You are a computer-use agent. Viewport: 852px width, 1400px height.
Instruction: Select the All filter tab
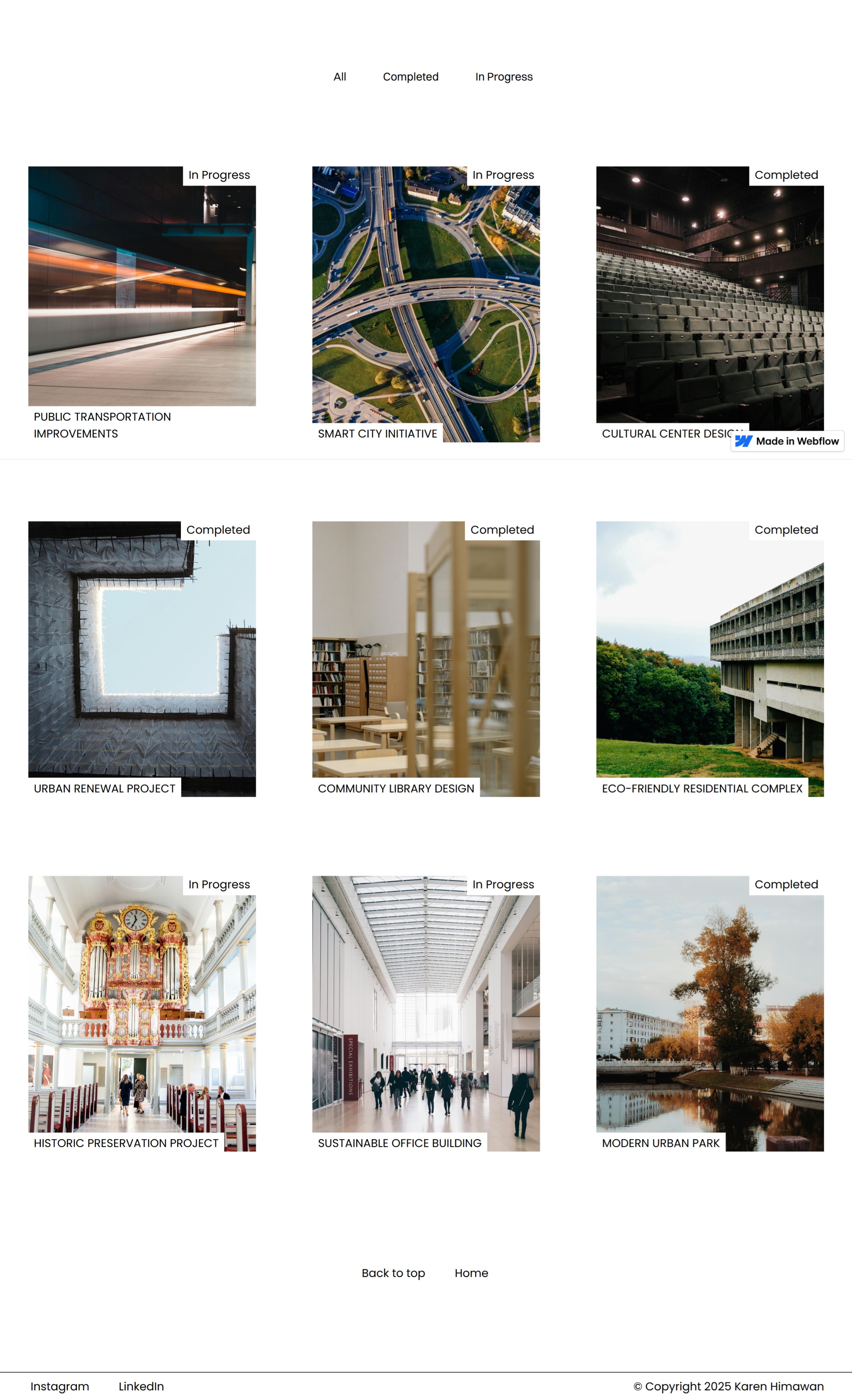[340, 77]
